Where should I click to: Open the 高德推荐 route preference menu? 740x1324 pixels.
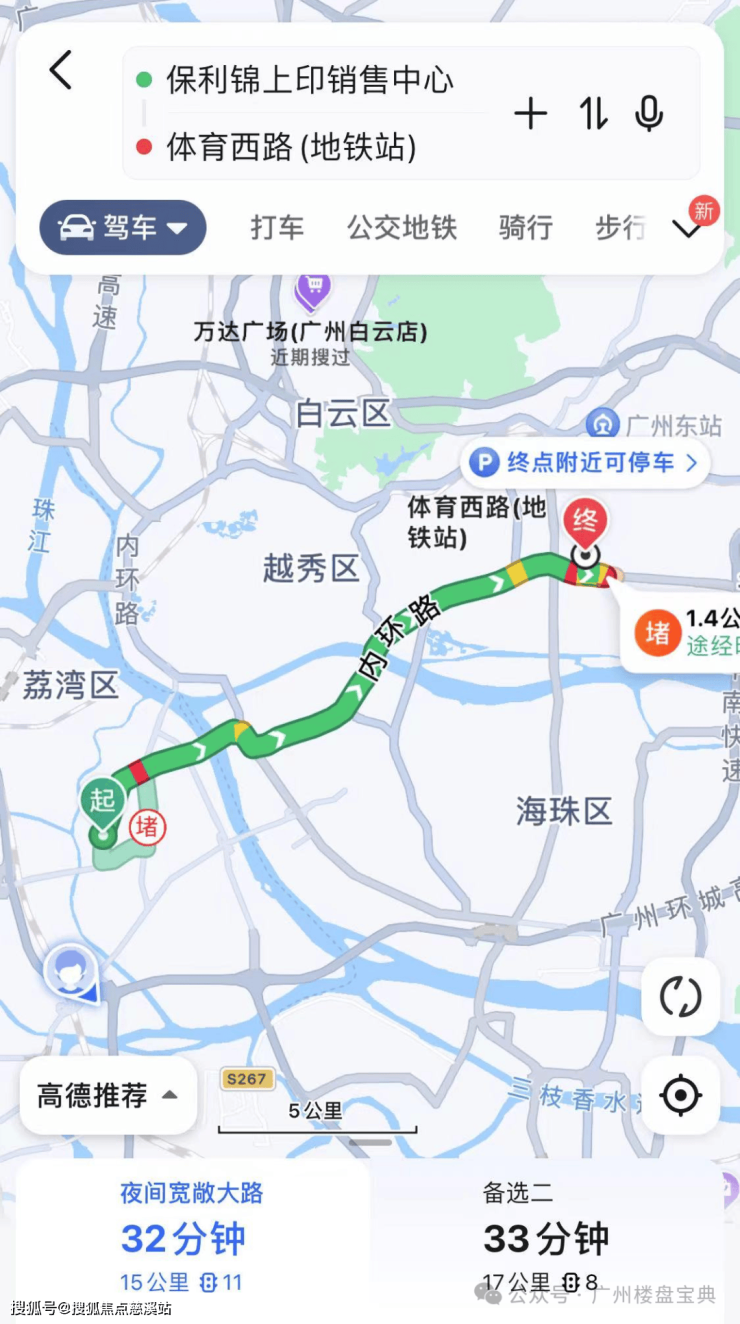pos(107,1096)
